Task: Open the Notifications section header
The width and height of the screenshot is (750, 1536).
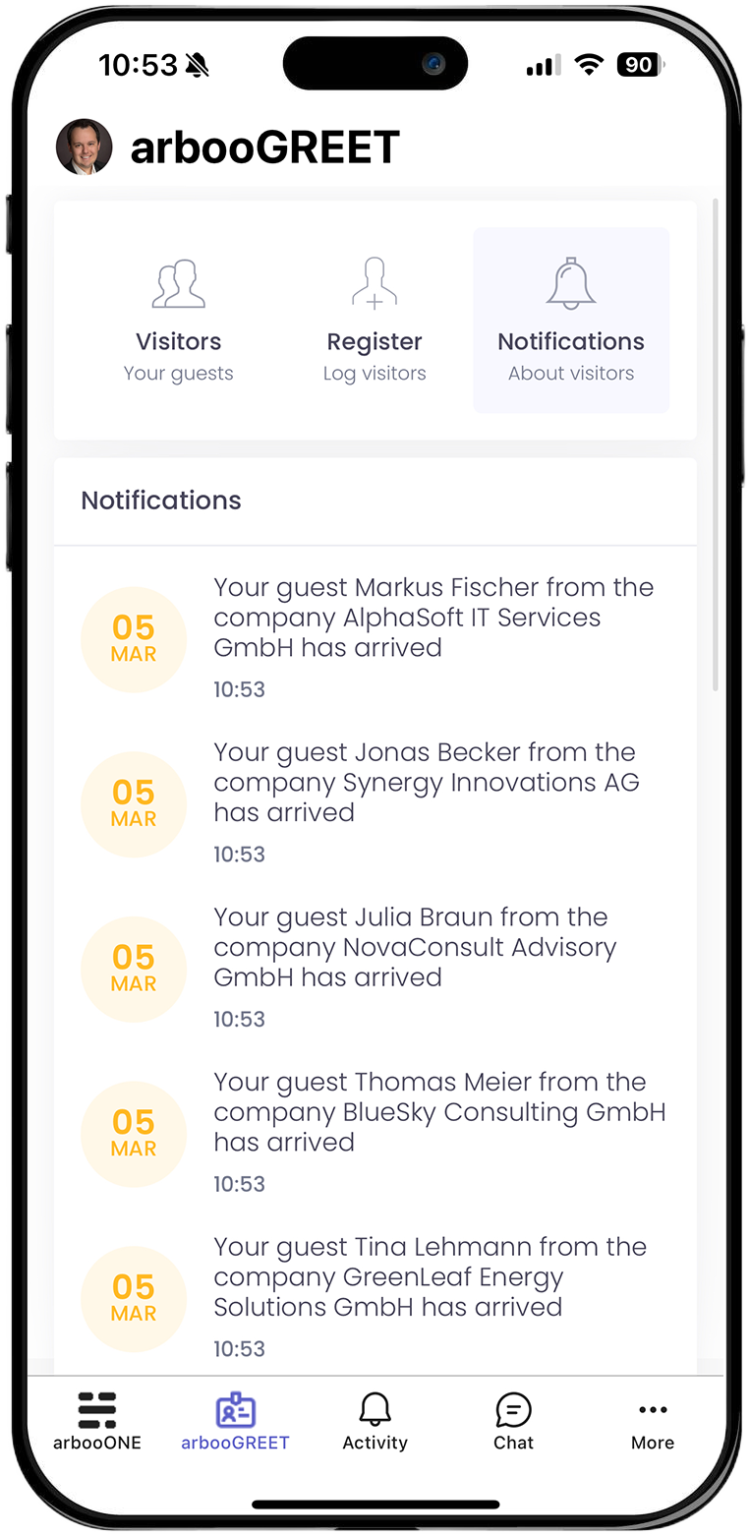Action: coord(161,500)
